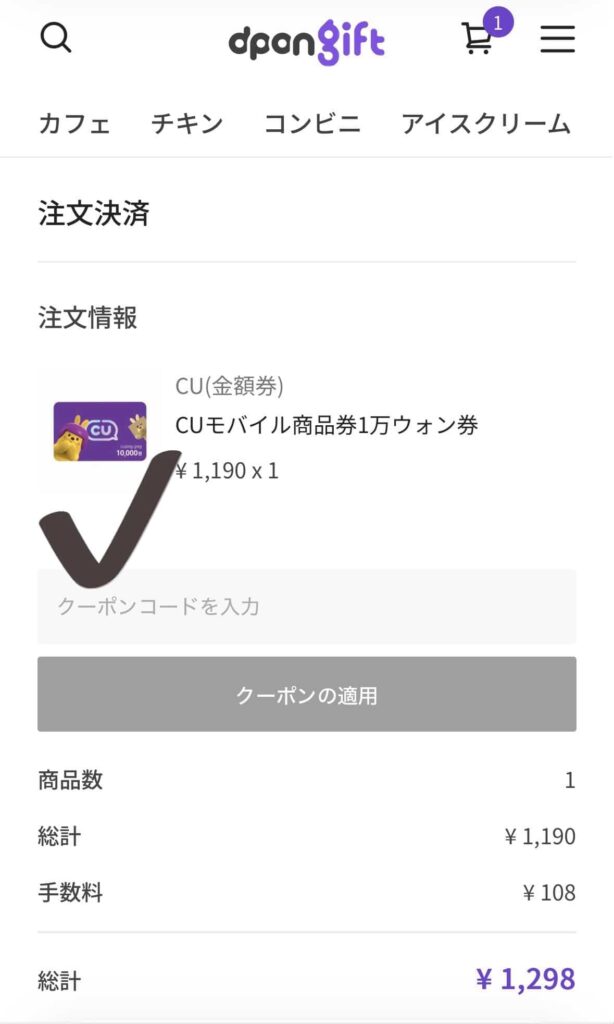
Task: Browse the アイスクリーム category
Action: (x=486, y=125)
